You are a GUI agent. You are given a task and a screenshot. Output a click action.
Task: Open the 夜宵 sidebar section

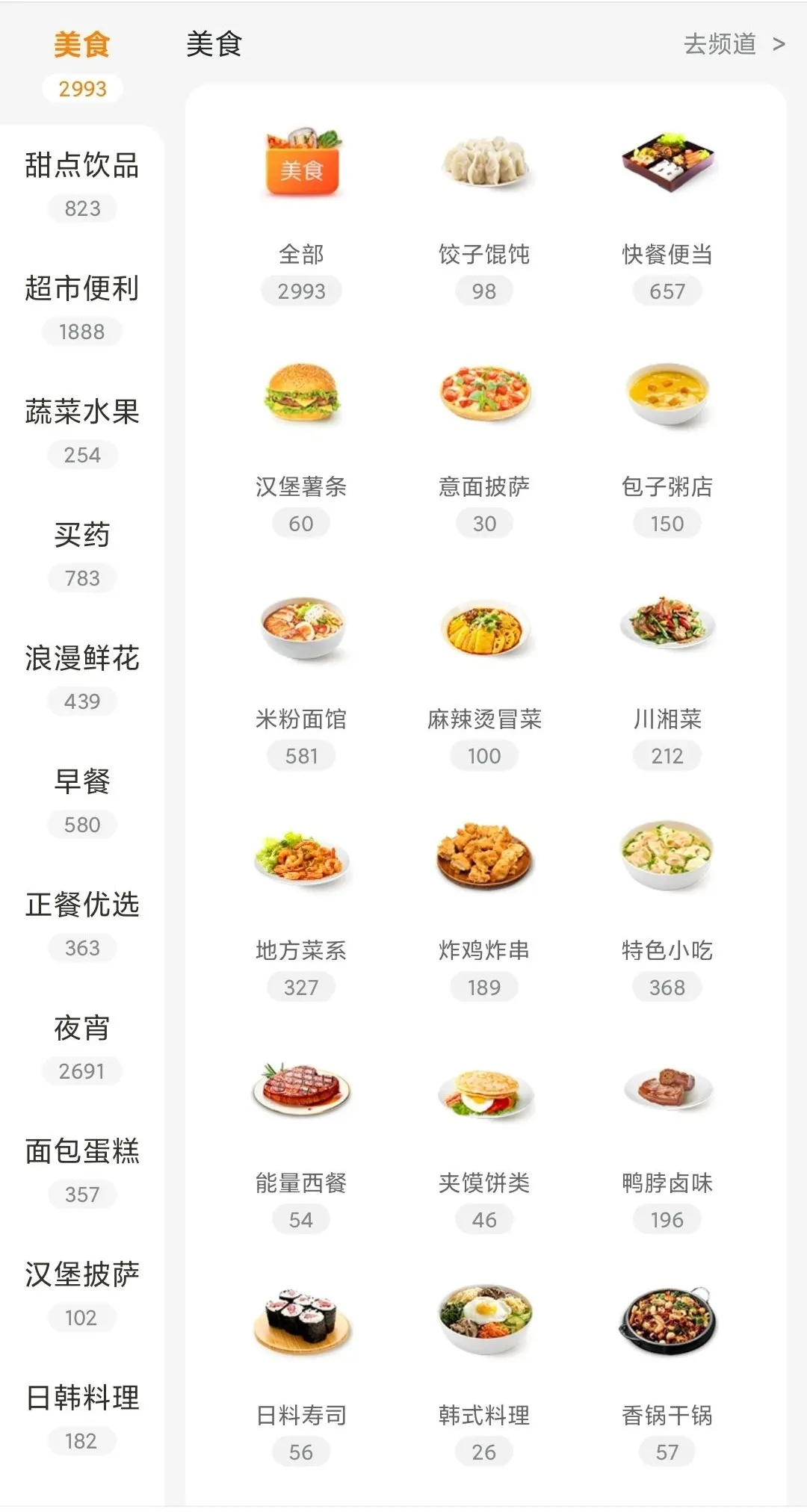[x=82, y=1029]
